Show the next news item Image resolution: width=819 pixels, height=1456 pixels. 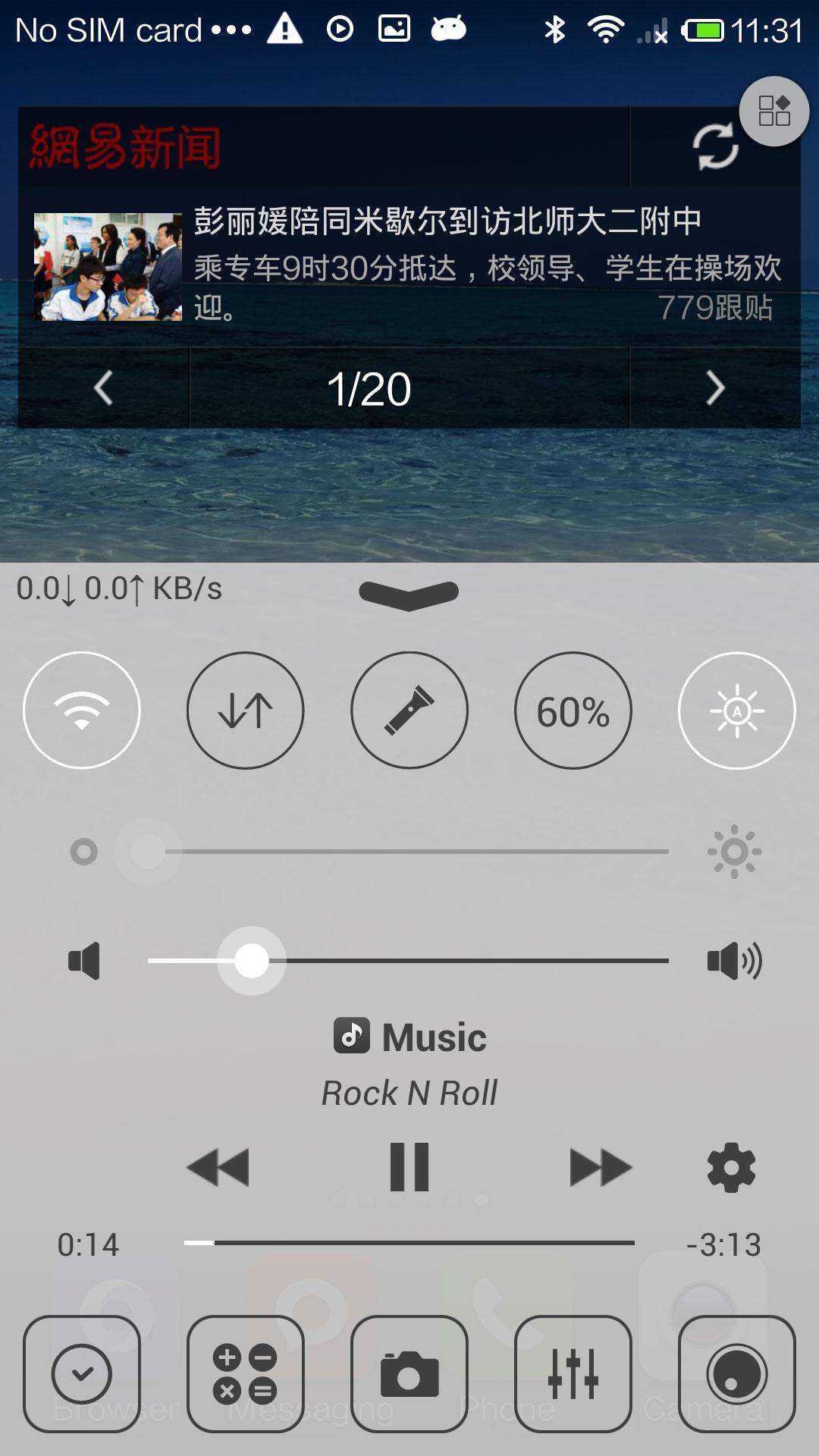pos(715,388)
